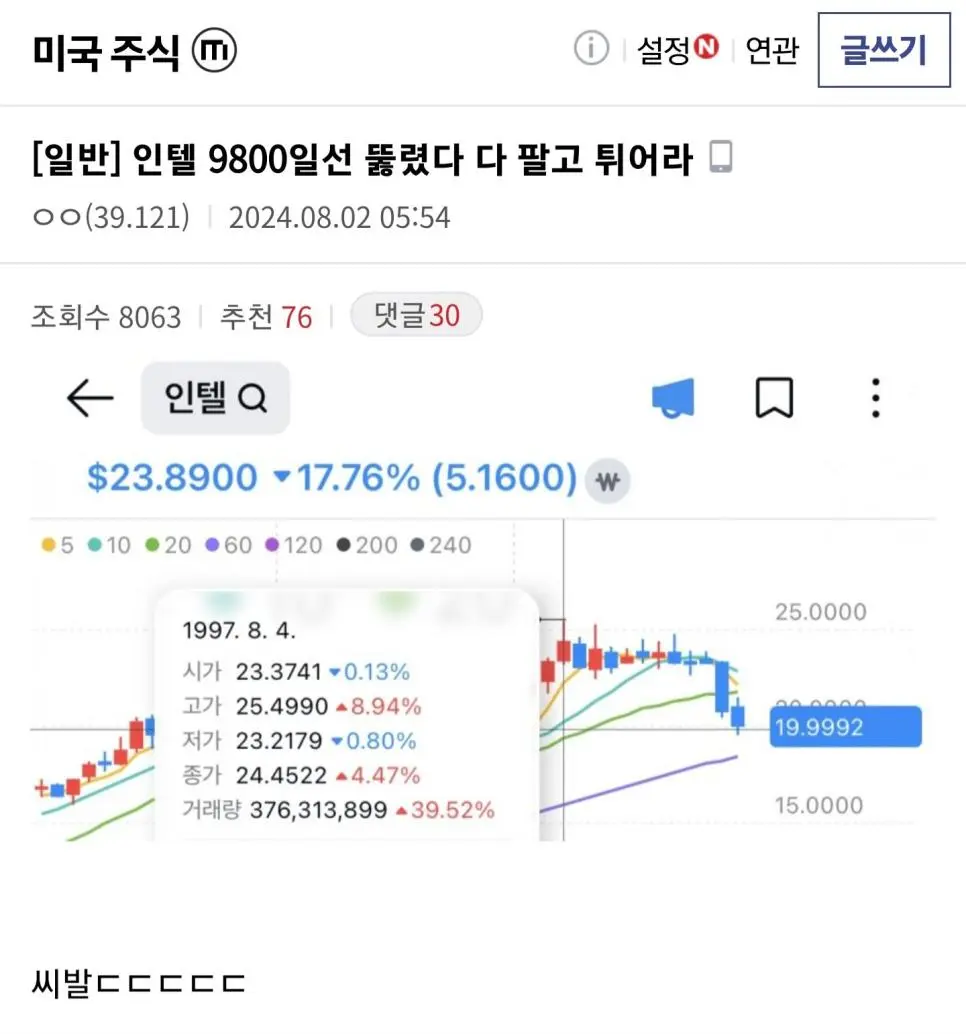Click the 추천 76 recommend link
This screenshot has height=1034, width=966.
tap(266, 315)
